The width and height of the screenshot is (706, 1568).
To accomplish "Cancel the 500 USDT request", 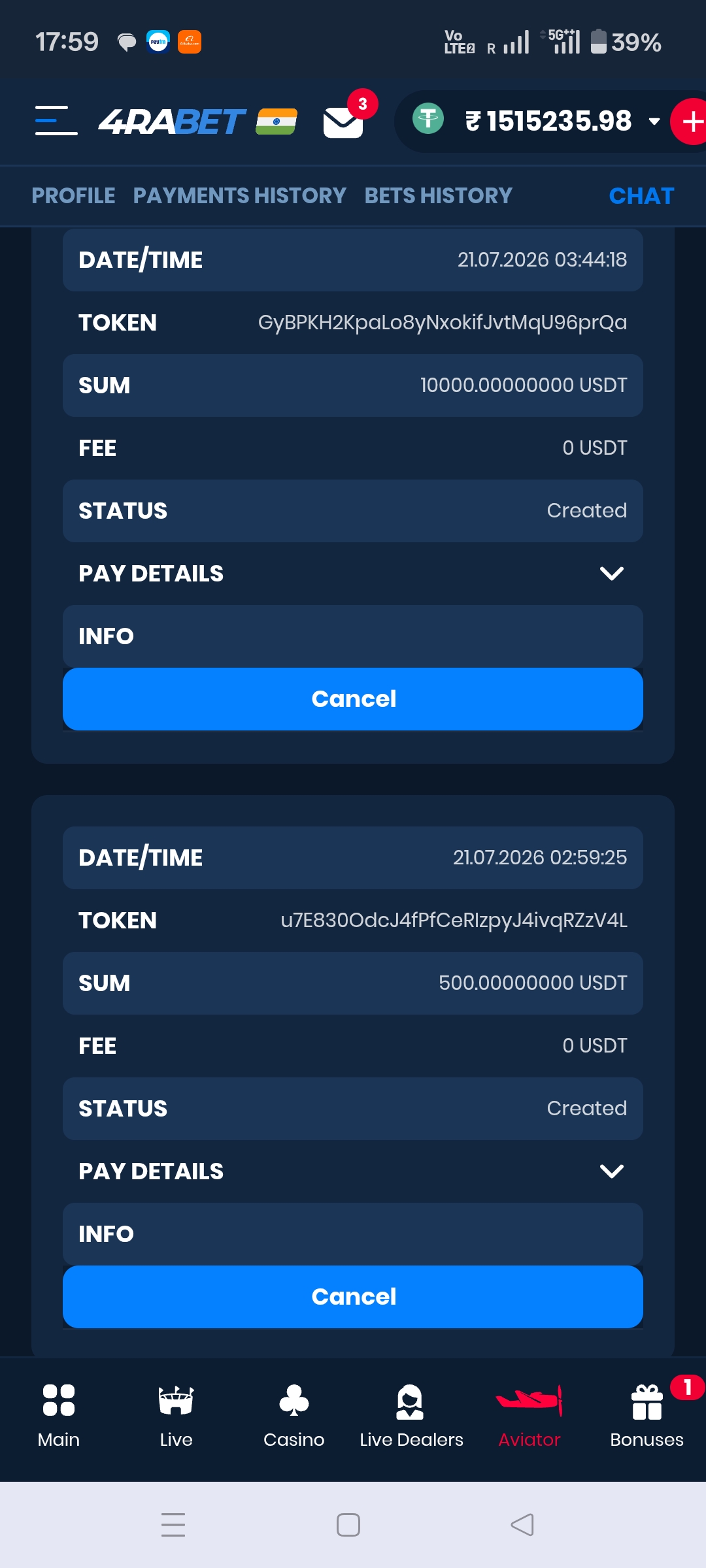I will (x=353, y=1297).
